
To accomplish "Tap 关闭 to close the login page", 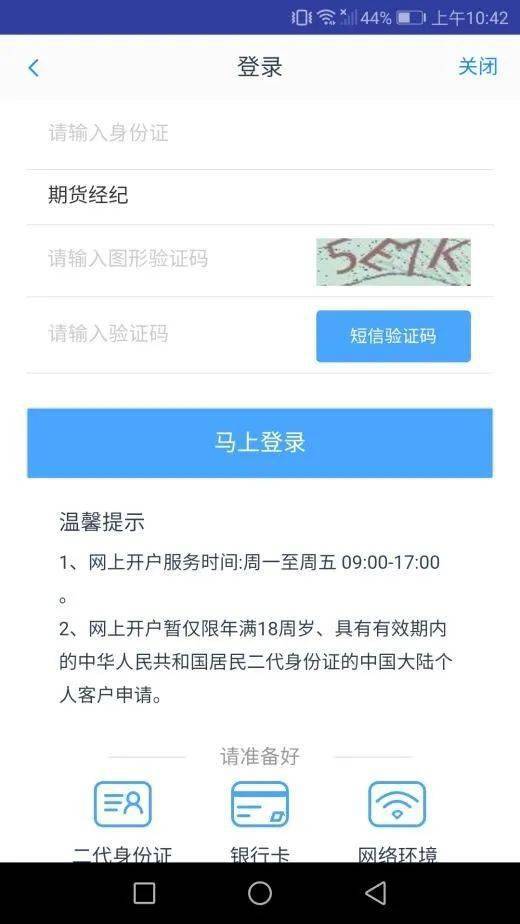I will pyautogui.click(x=478, y=67).
